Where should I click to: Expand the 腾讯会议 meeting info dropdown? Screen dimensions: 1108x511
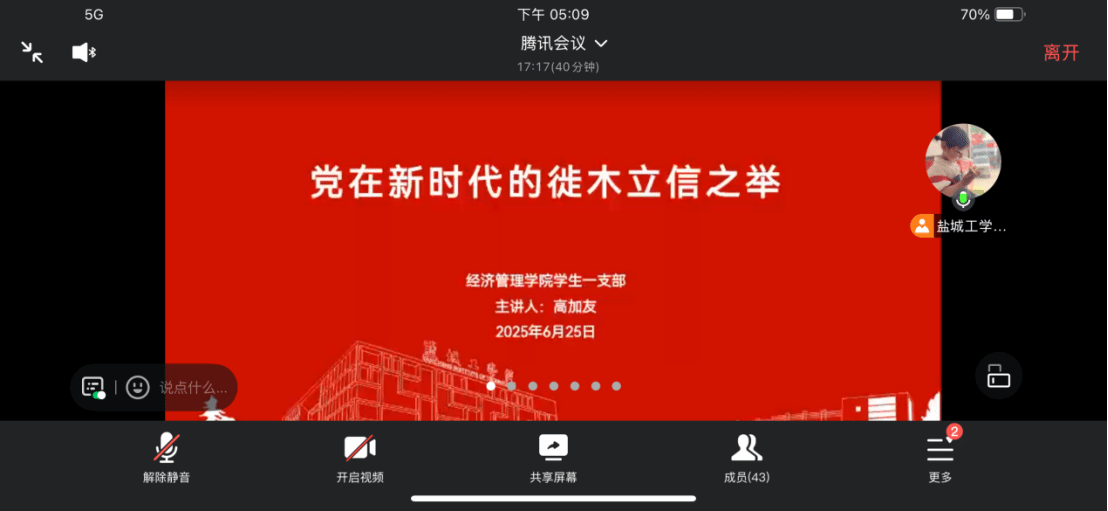564,43
